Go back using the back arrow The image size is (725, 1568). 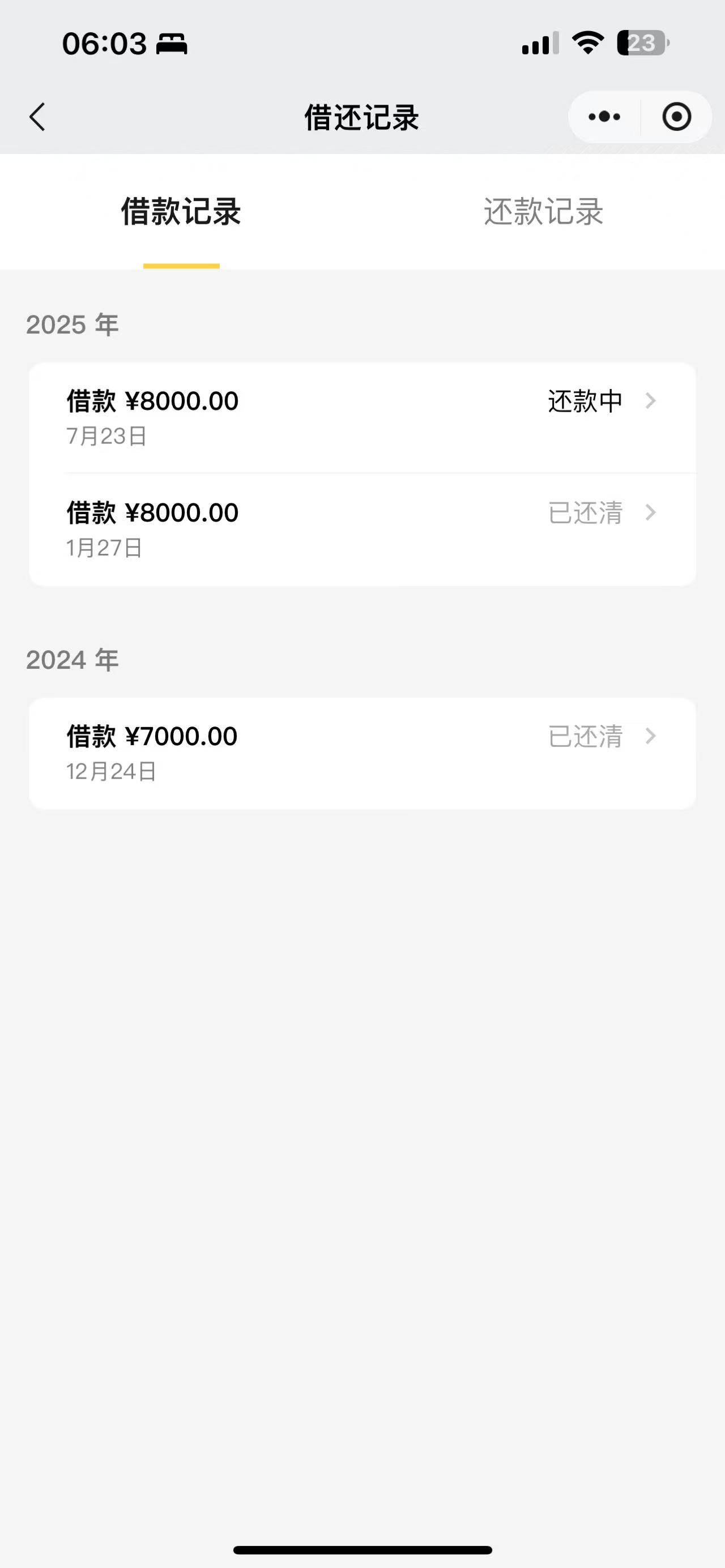point(37,117)
